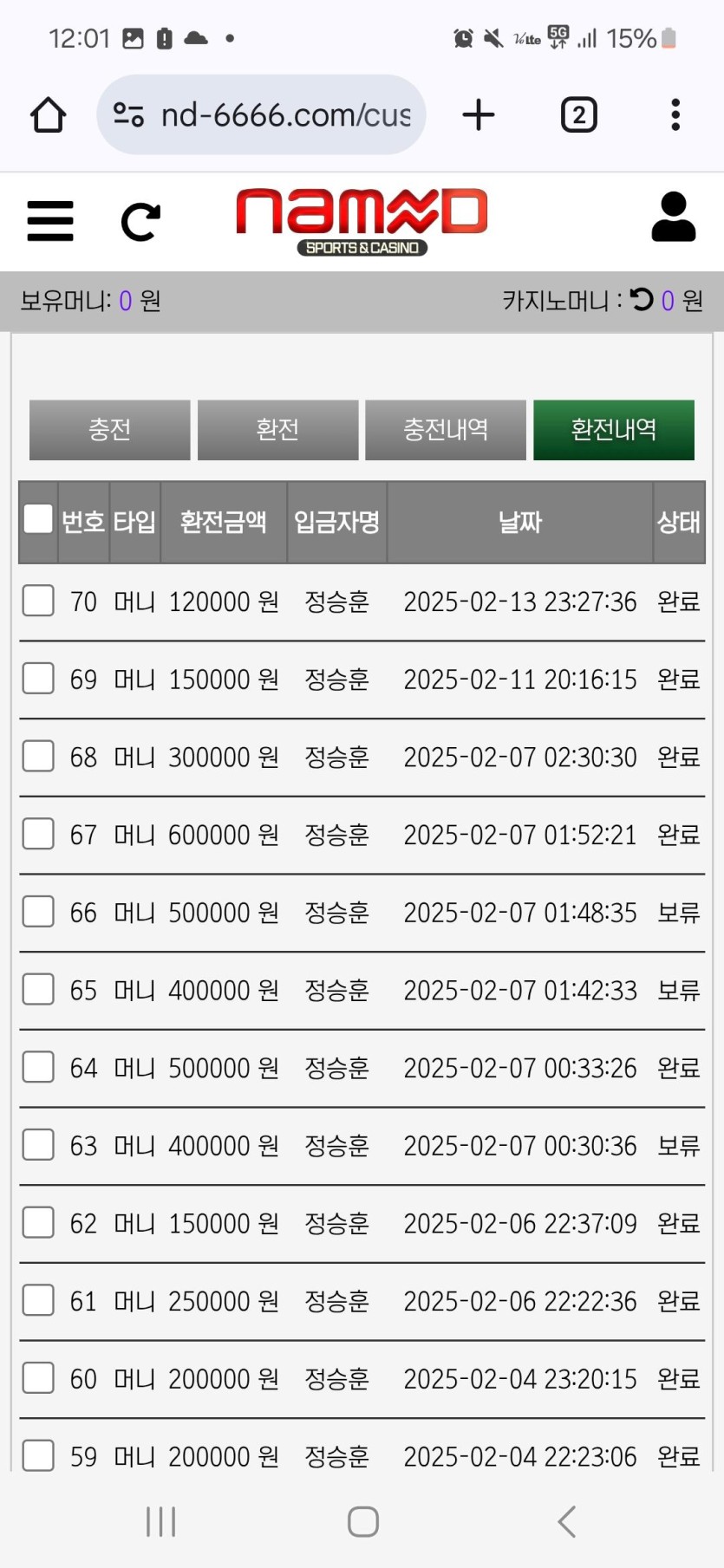Mark the checkbox on row 66

click(x=38, y=912)
